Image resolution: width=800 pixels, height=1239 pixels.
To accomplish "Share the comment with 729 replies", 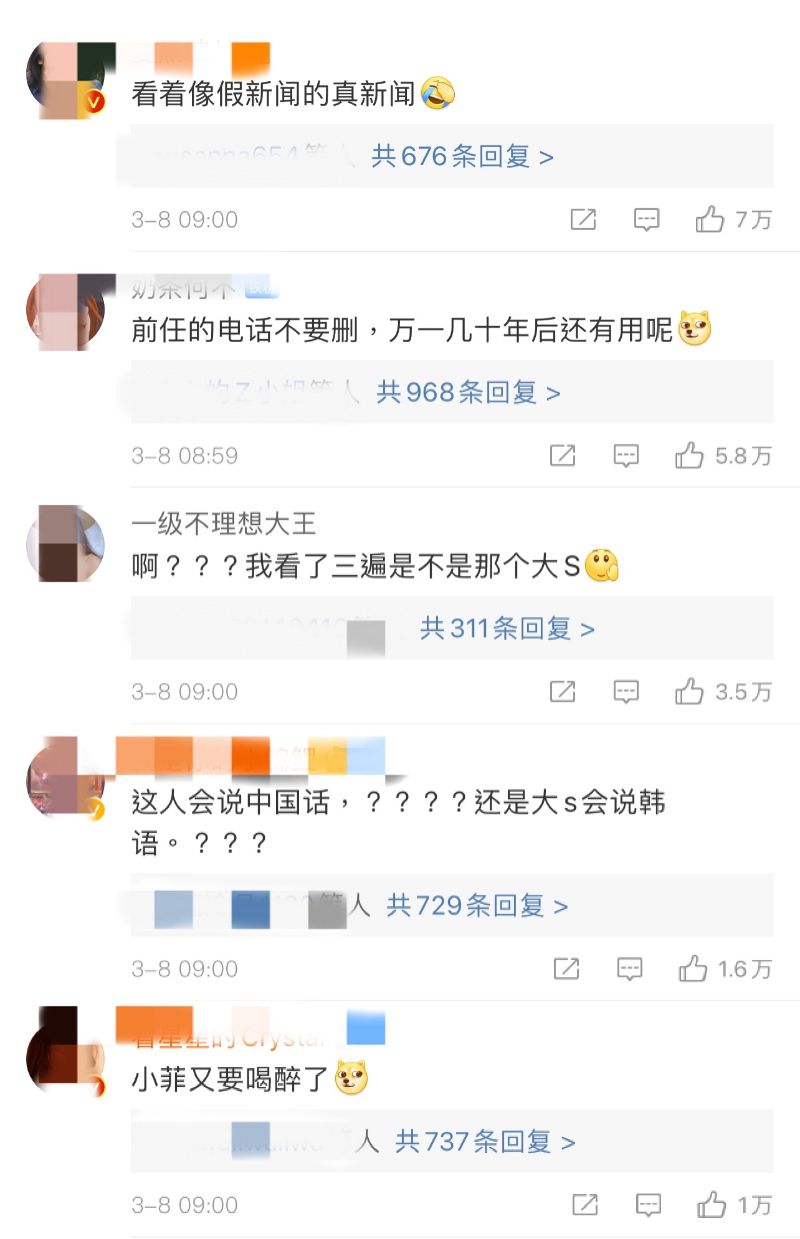I will (x=567, y=968).
